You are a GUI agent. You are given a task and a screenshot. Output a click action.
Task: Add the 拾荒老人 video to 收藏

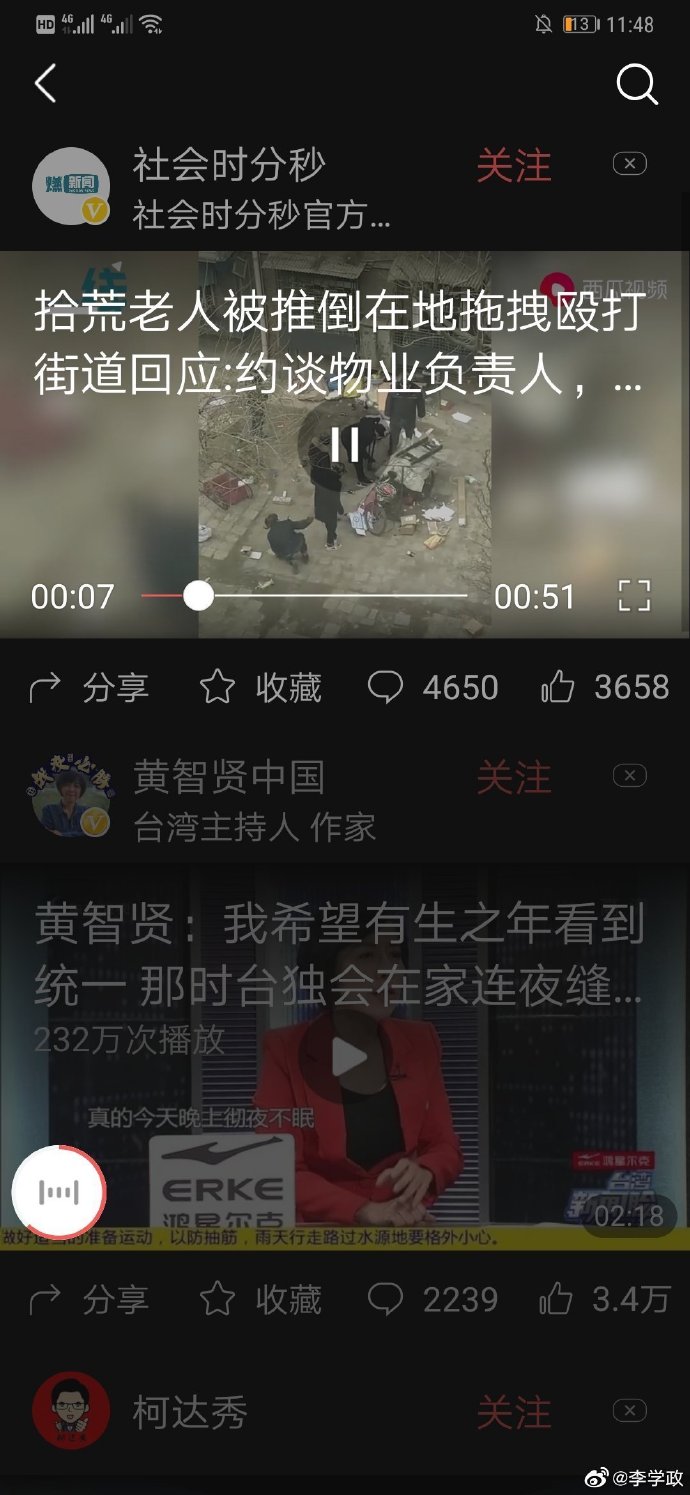260,687
